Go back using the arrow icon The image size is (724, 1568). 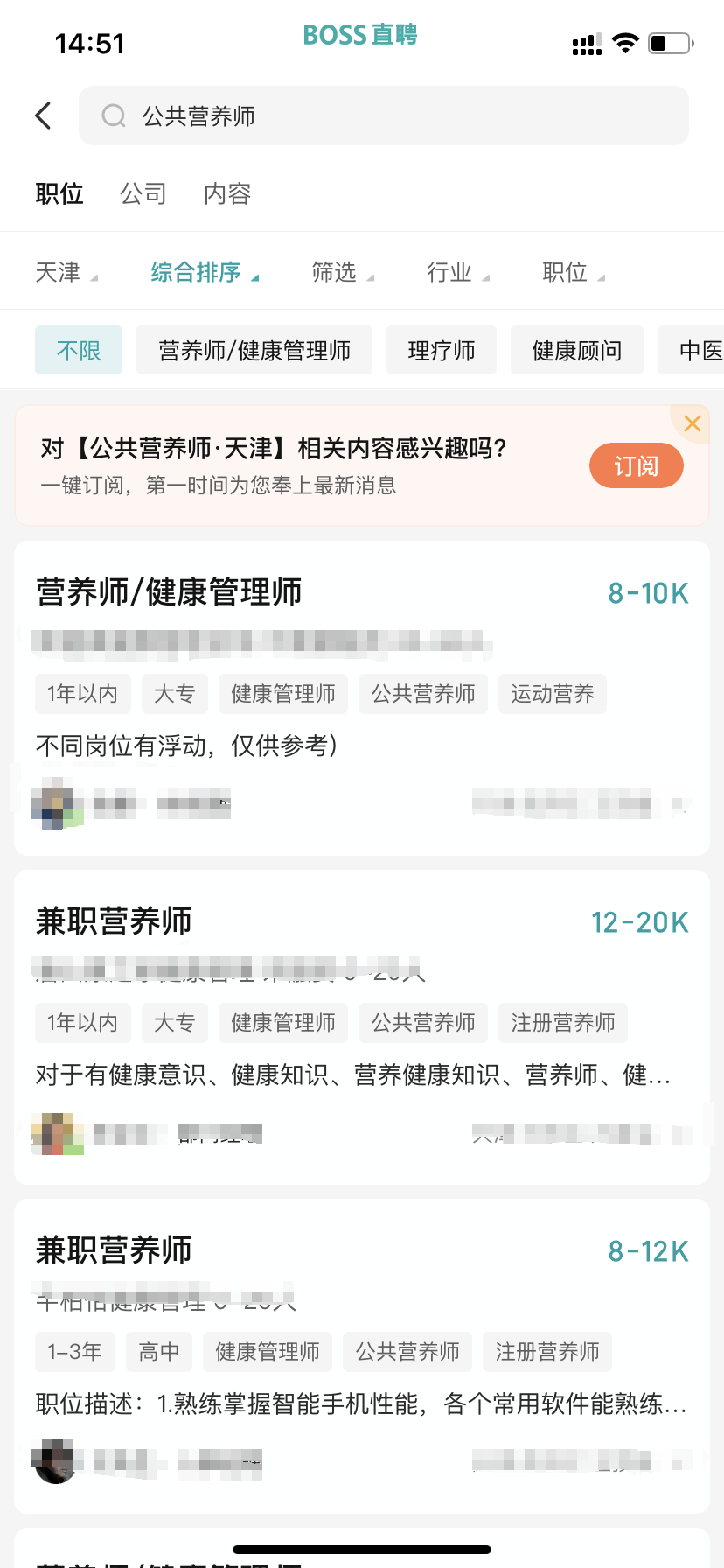point(44,115)
